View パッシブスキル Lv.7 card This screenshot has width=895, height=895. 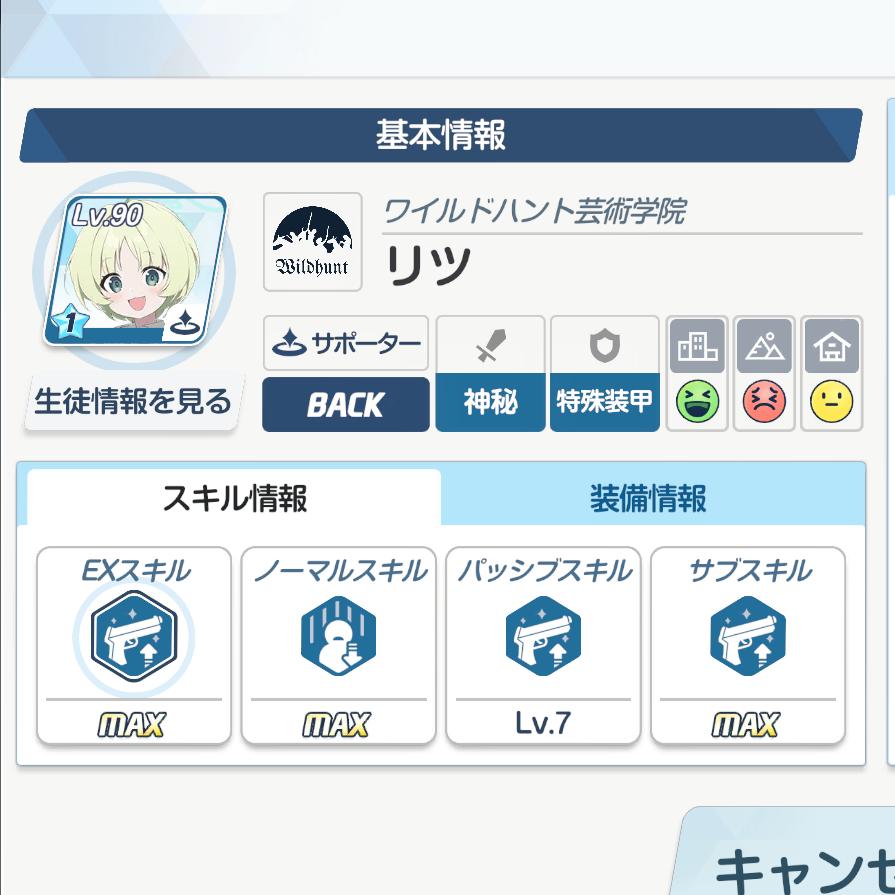(x=543, y=645)
